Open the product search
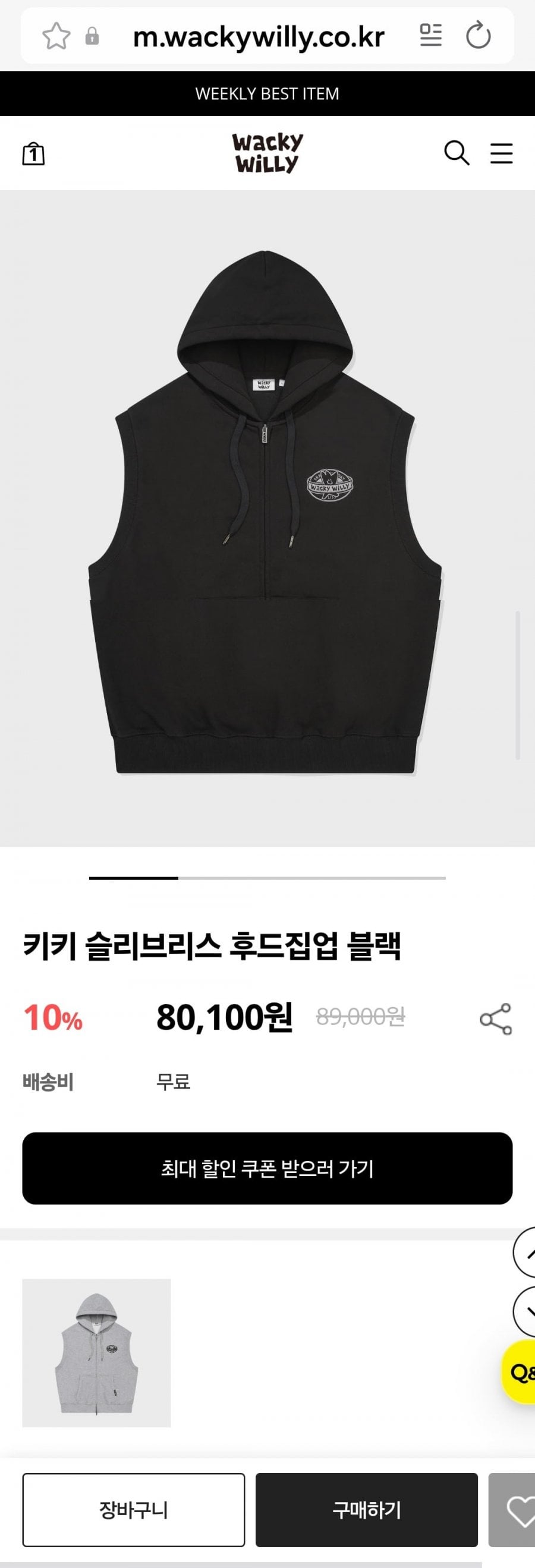Image resolution: width=535 pixels, height=1568 pixels. [457, 153]
